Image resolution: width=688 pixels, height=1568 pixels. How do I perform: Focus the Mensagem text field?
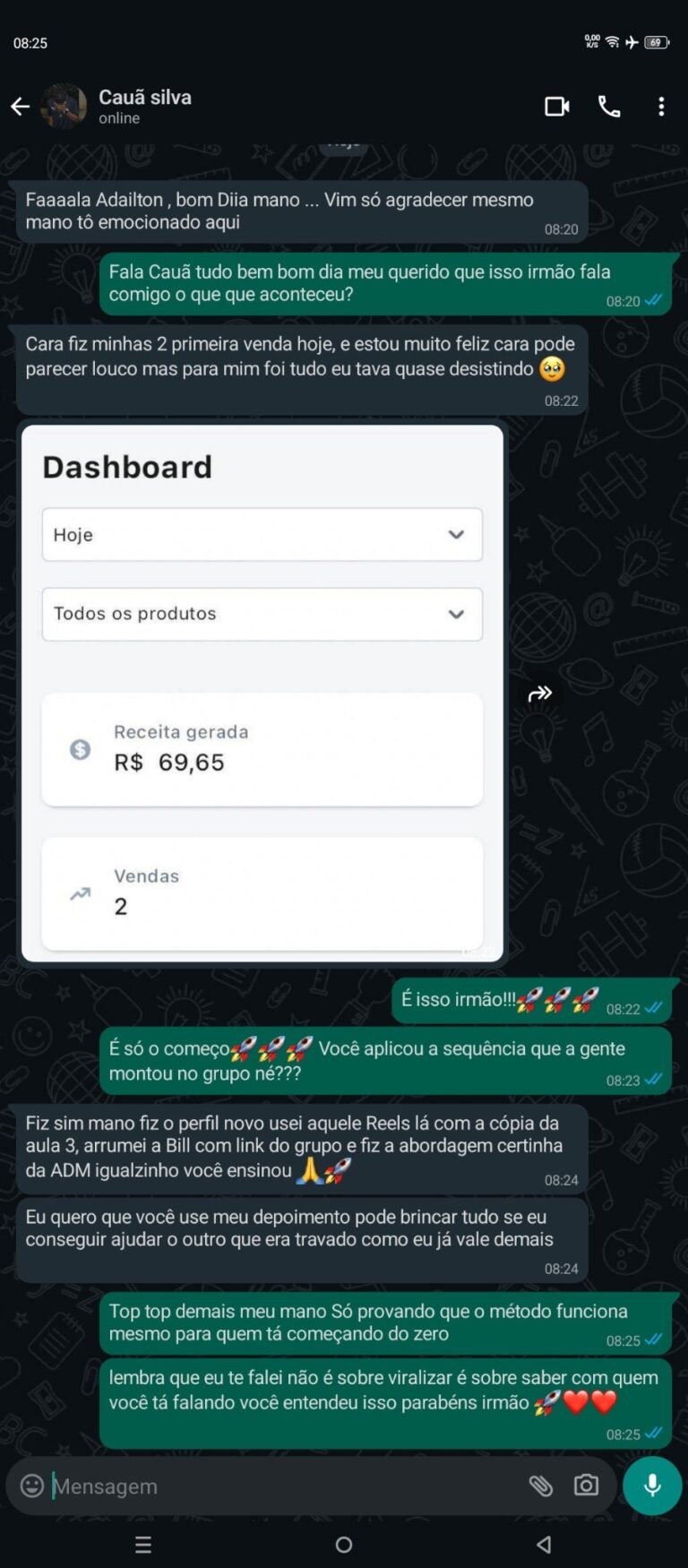pyautogui.click(x=278, y=1486)
